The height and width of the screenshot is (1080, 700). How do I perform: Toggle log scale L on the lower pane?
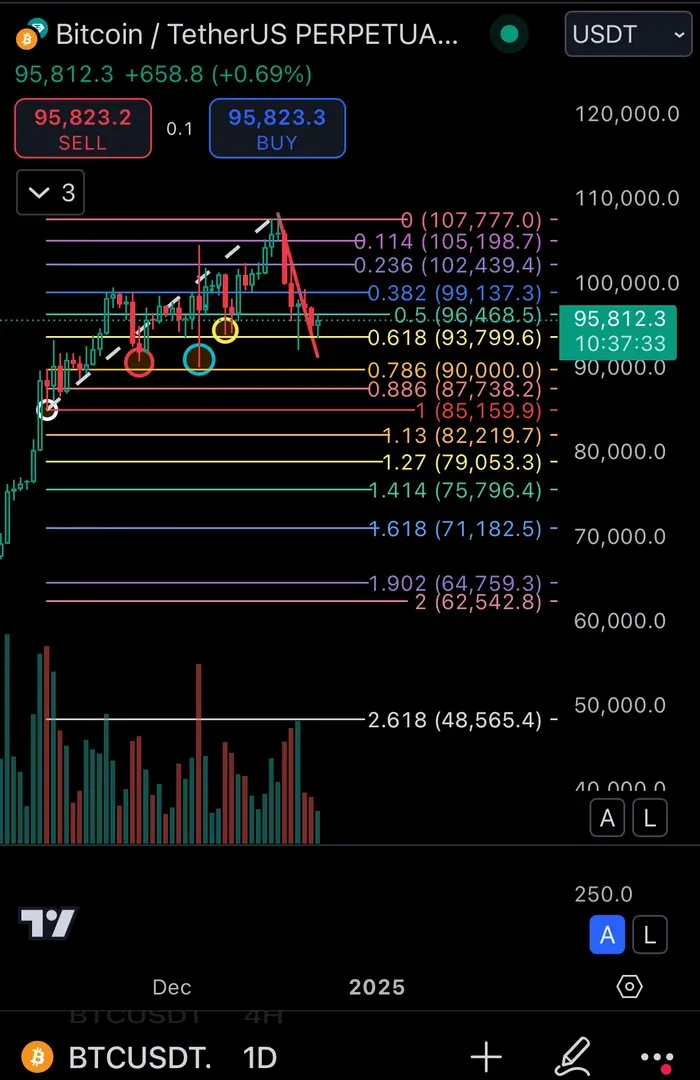click(x=650, y=935)
